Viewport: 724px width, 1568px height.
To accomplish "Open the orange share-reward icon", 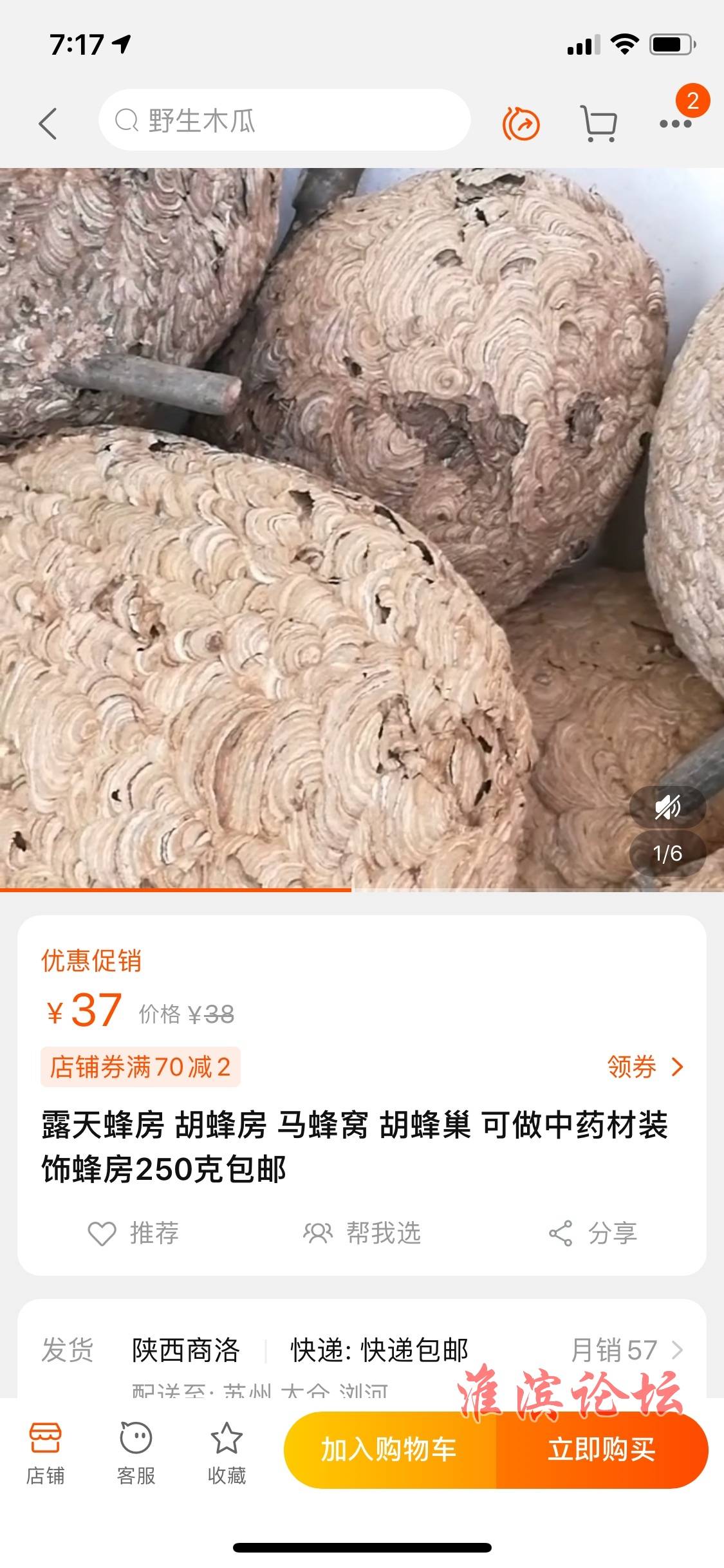I will pyautogui.click(x=521, y=124).
